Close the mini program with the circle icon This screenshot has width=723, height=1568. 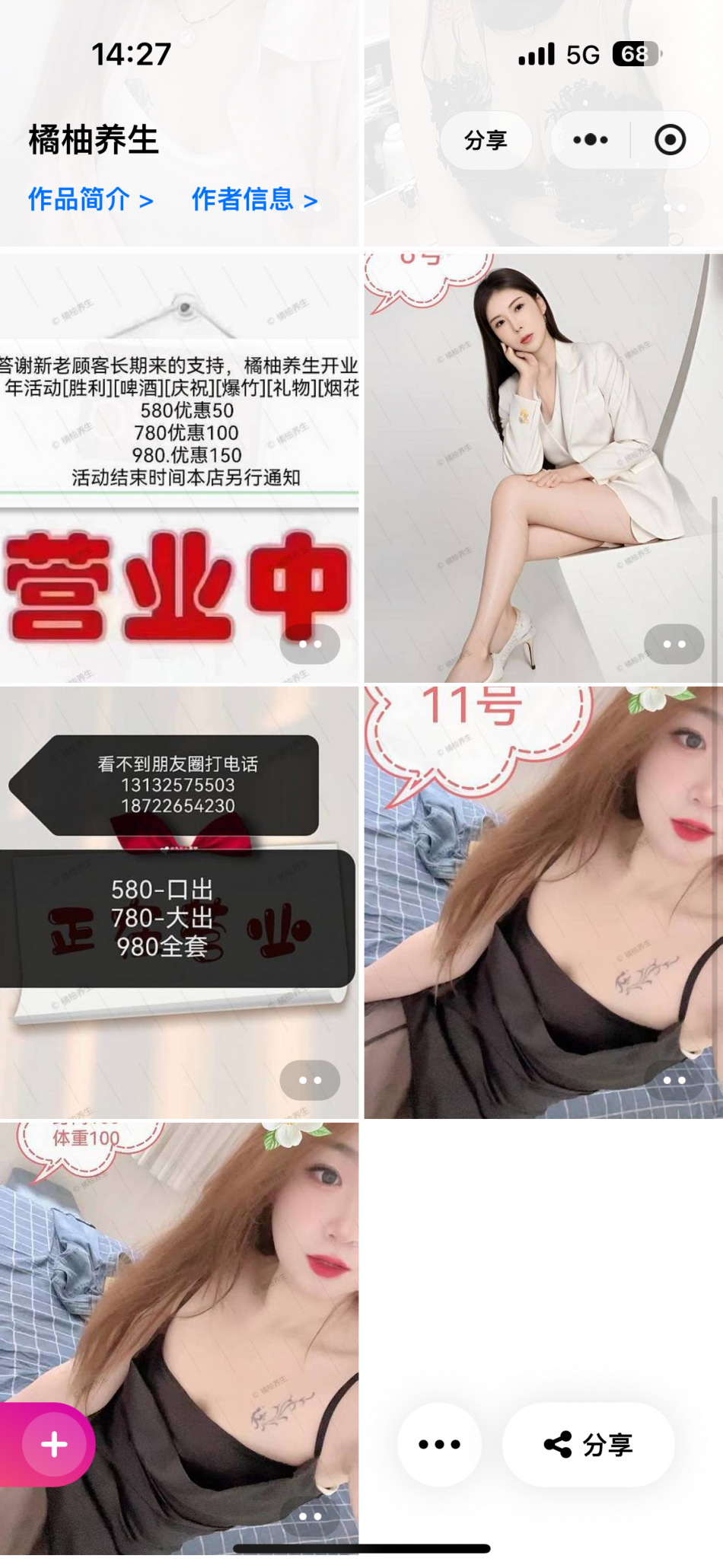click(x=670, y=140)
